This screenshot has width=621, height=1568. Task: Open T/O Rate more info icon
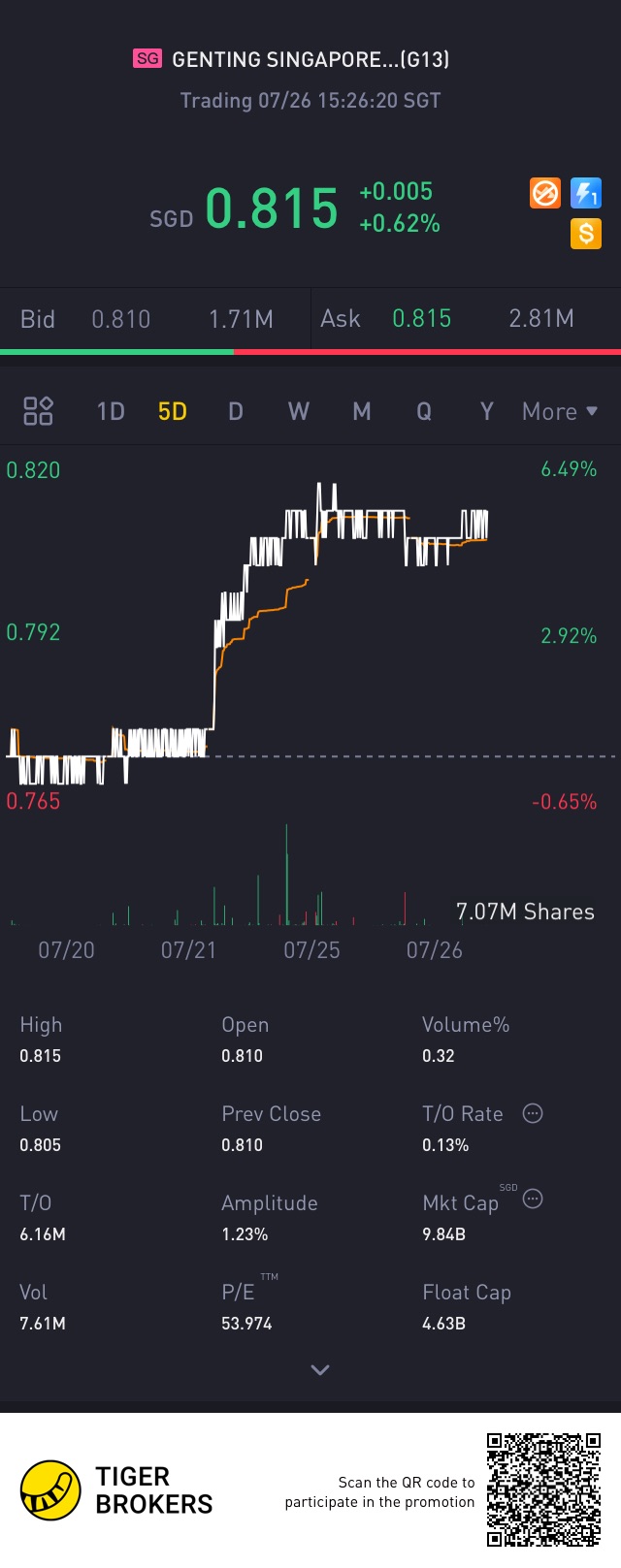533,1113
